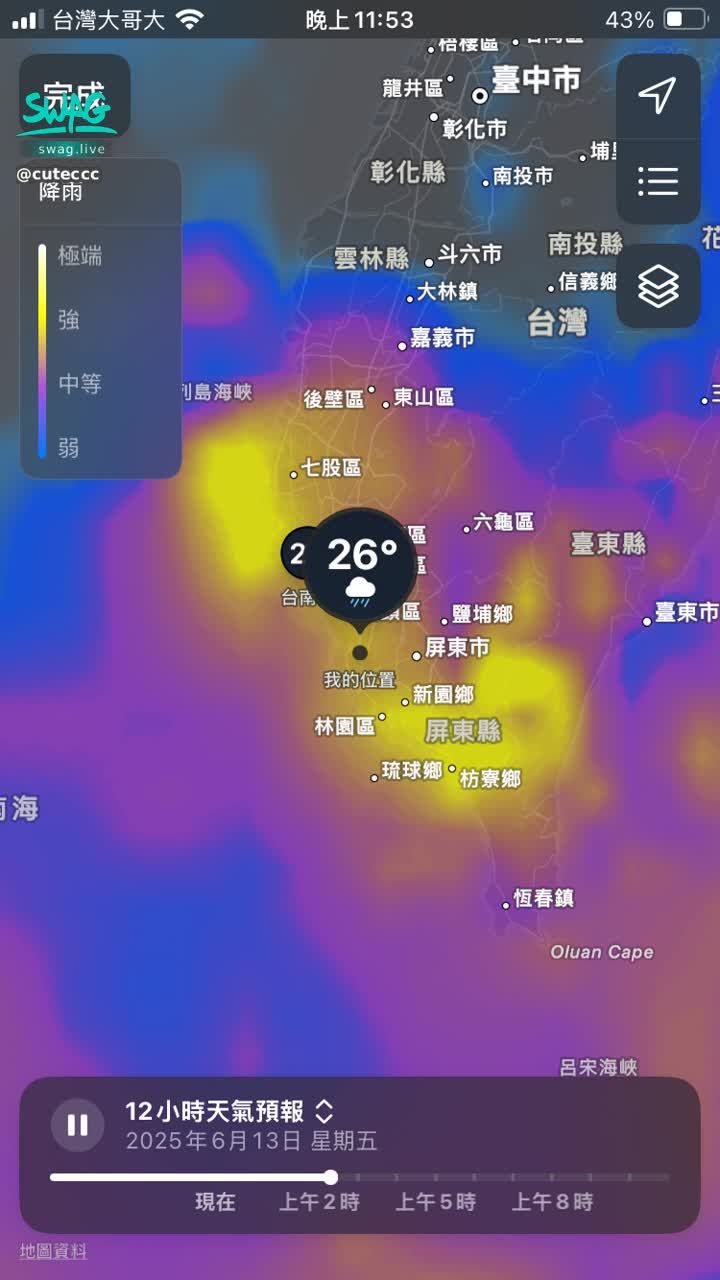Center map on current location arrow
The height and width of the screenshot is (1280, 720).
(x=657, y=97)
